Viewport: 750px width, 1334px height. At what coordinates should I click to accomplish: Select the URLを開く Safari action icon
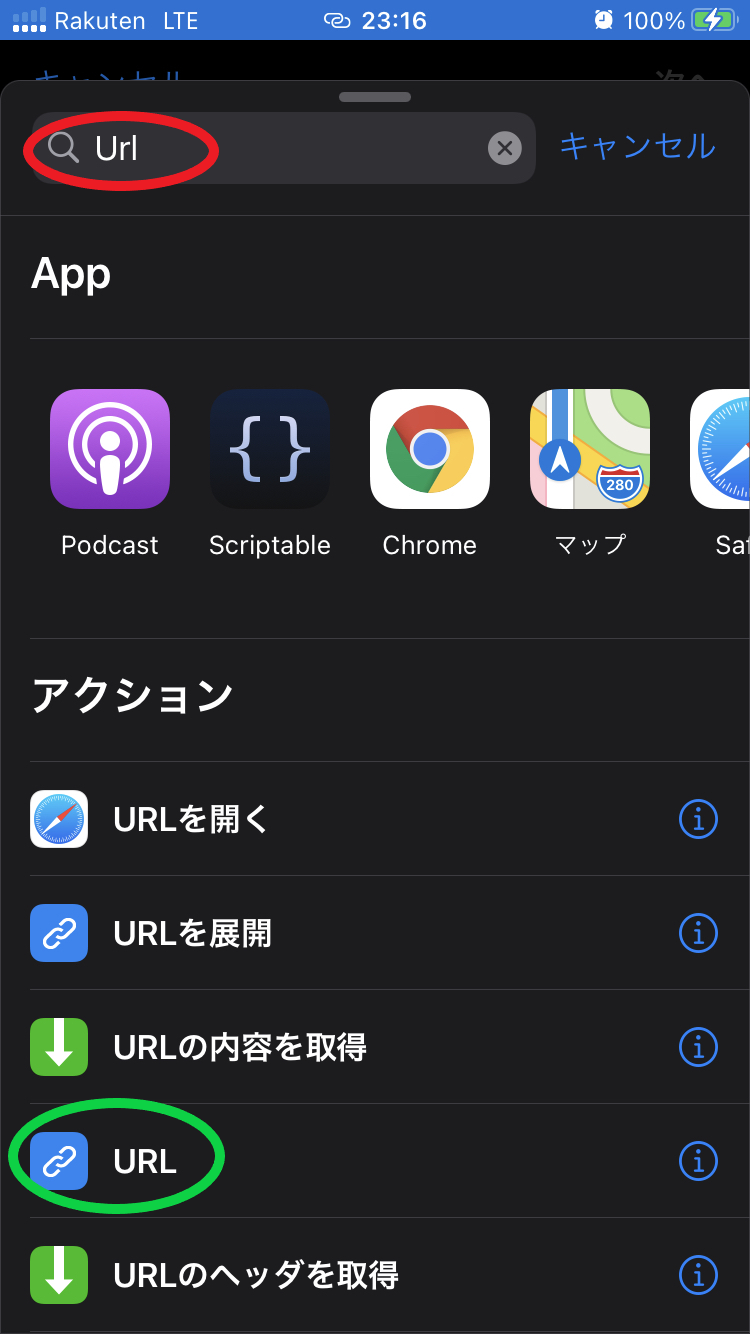tap(58, 819)
